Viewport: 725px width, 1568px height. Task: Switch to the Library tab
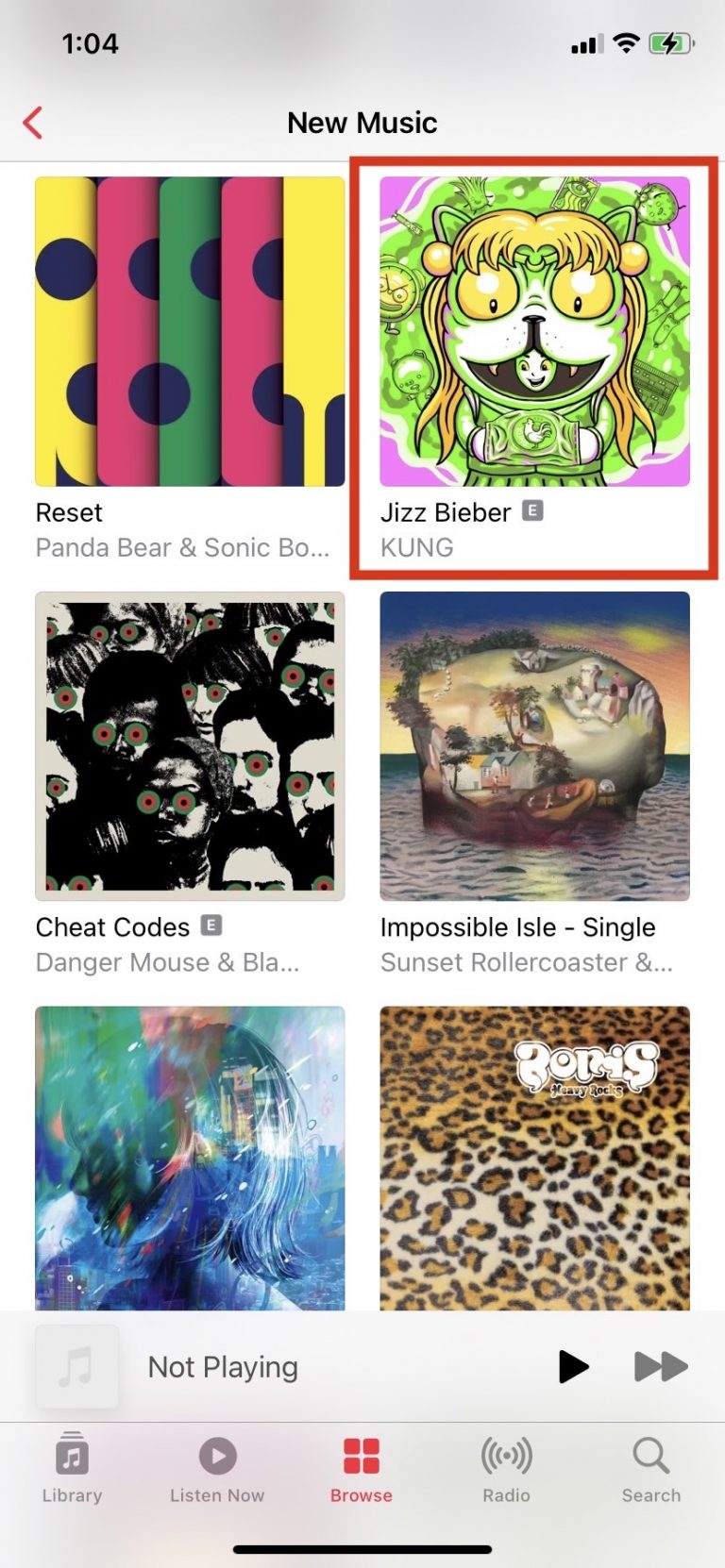pyautogui.click(x=72, y=1468)
